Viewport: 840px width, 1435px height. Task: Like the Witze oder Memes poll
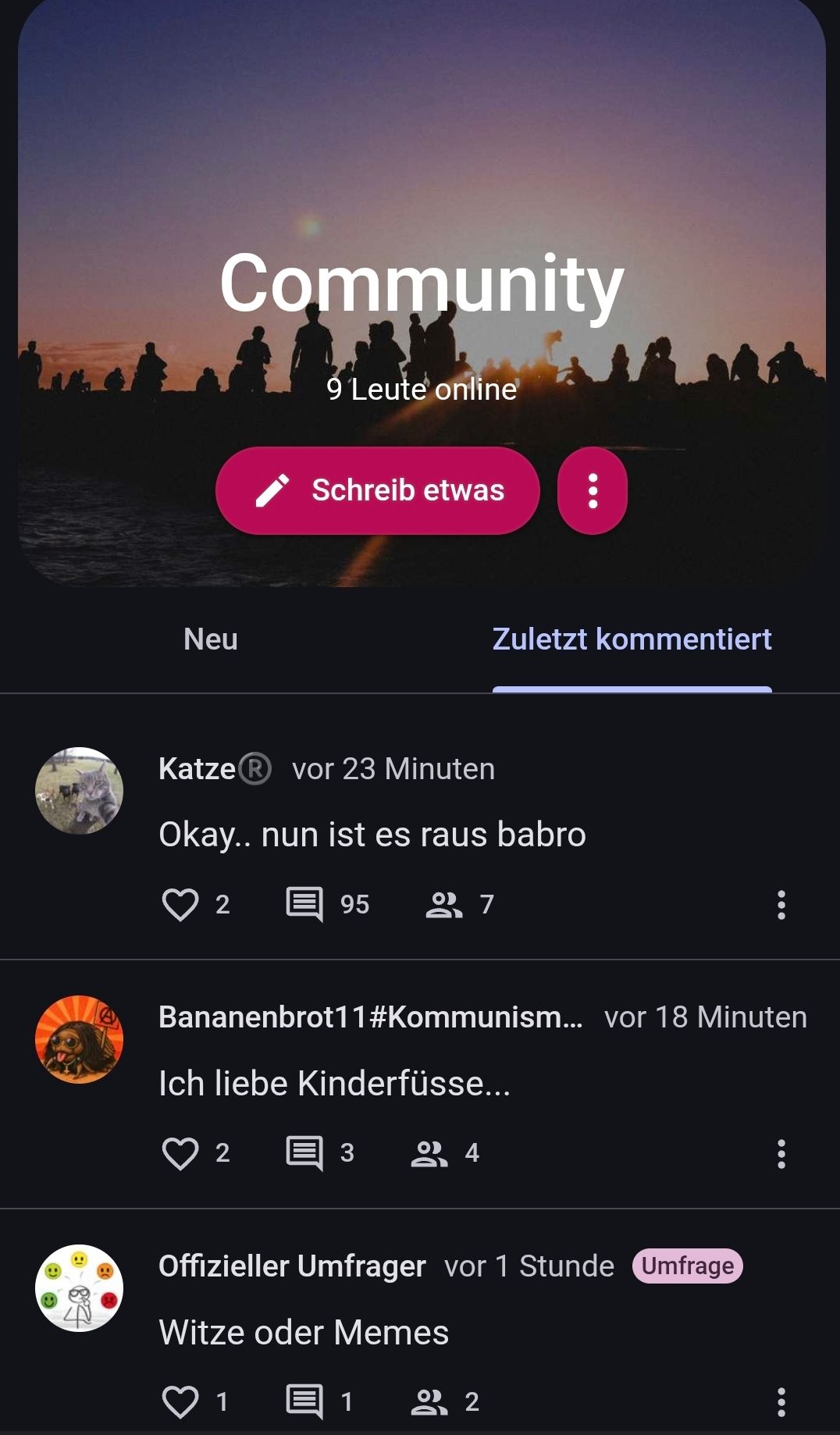click(180, 1401)
